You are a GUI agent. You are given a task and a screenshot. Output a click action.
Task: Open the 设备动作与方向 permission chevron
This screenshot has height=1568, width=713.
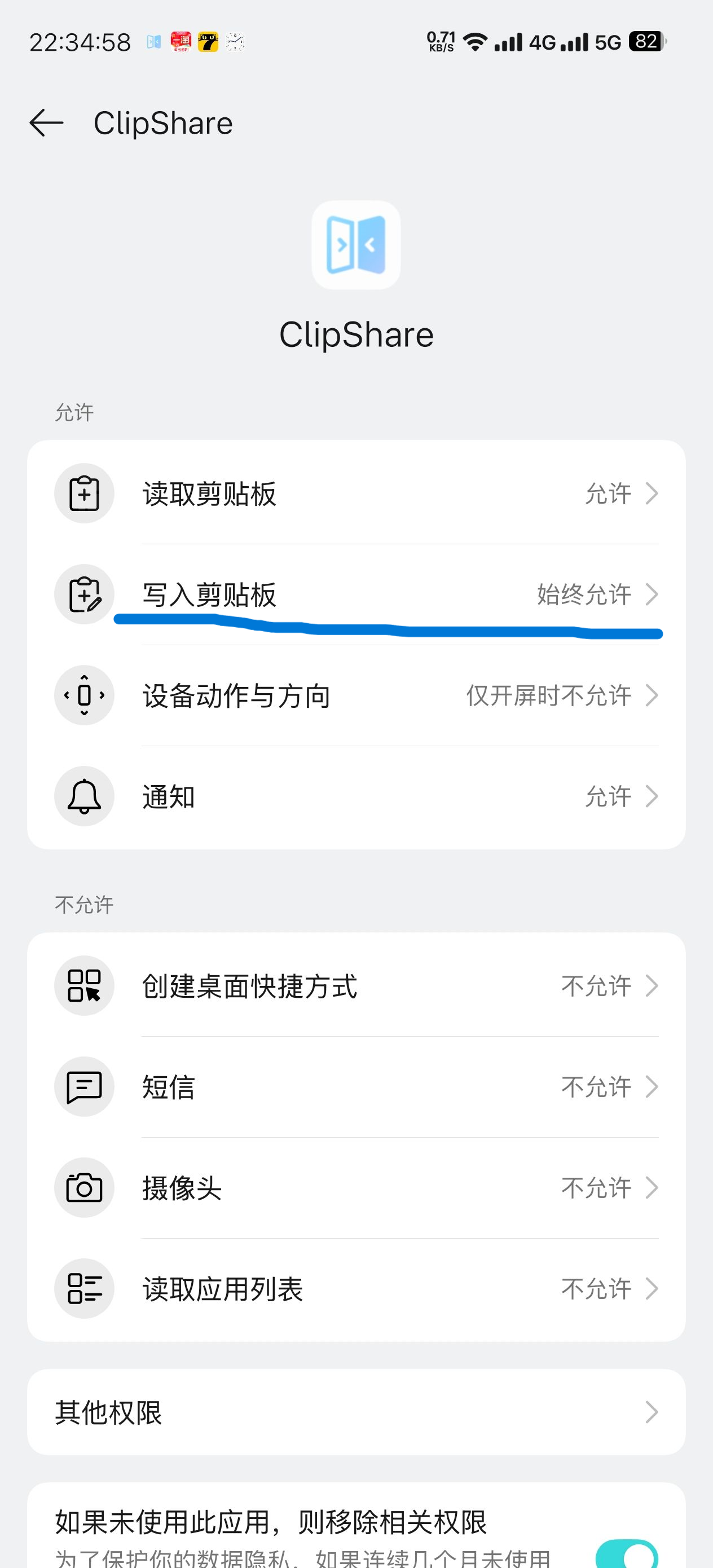(x=652, y=695)
